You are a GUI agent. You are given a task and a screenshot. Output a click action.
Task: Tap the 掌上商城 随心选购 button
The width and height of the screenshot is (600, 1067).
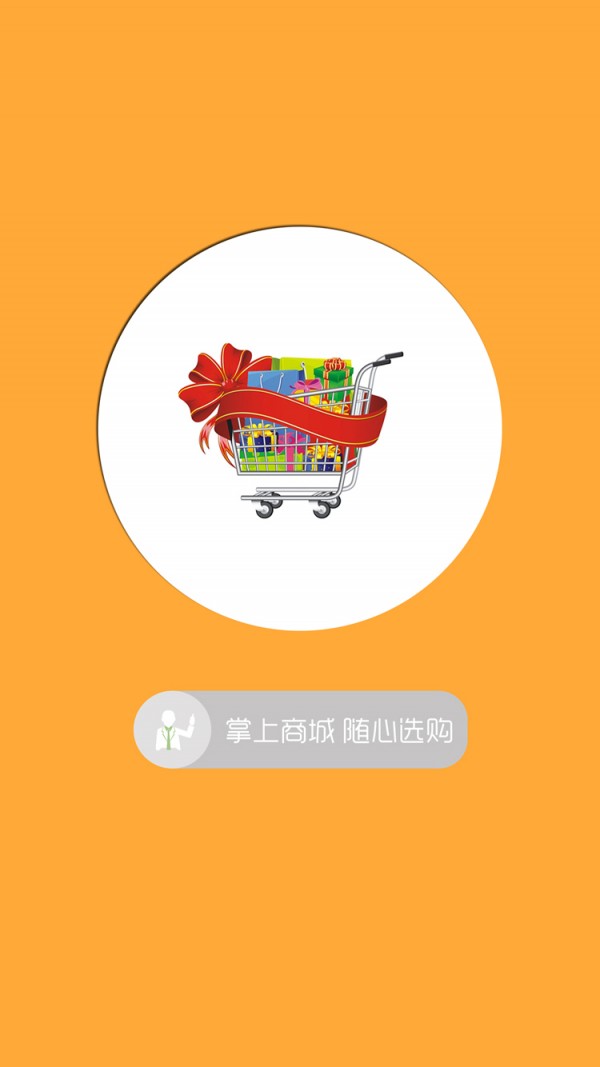pos(301,730)
